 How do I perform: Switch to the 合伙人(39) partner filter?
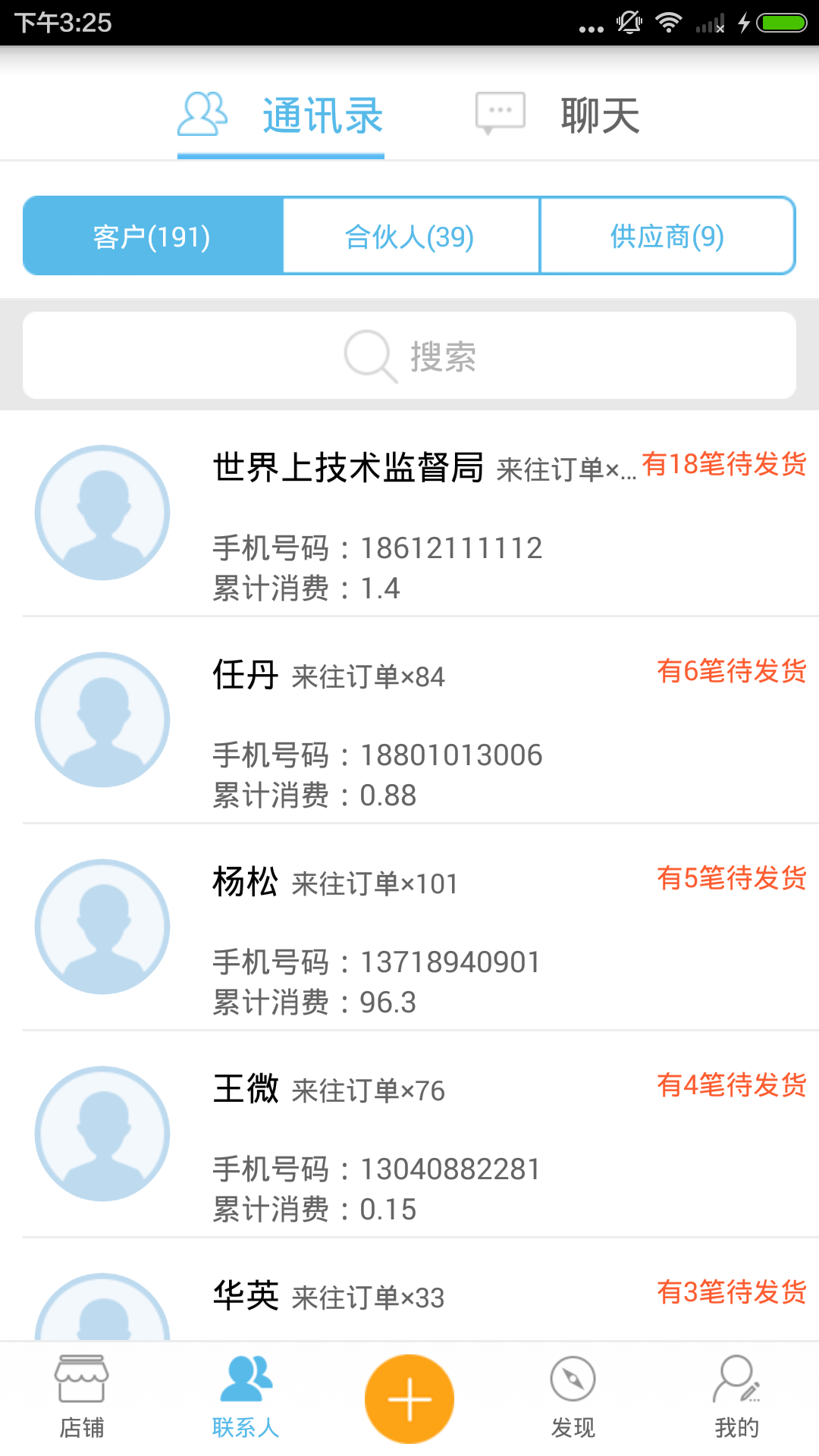tap(410, 236)
